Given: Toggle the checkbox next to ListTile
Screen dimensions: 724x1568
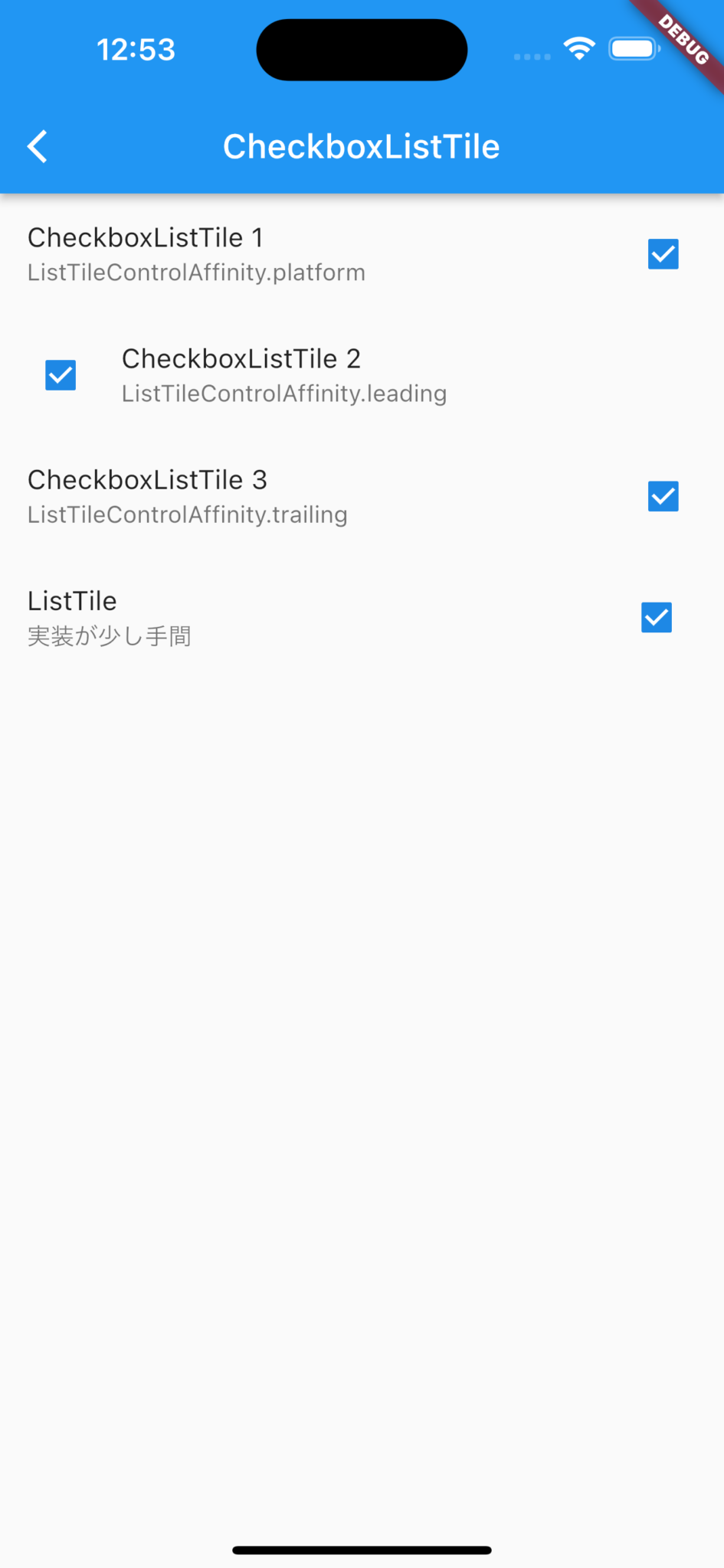Looking at the screenshot, I should pos(656,617).
